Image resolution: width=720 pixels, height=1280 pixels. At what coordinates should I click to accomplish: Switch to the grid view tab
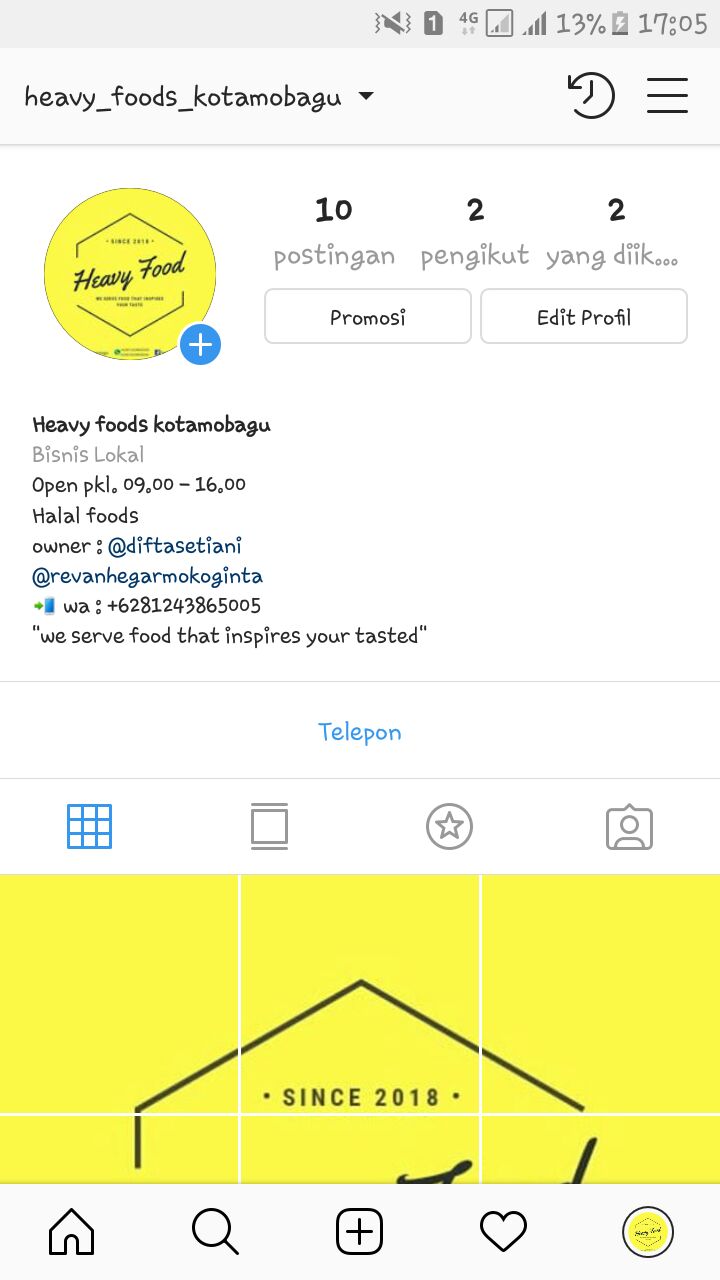pos(90,827)
